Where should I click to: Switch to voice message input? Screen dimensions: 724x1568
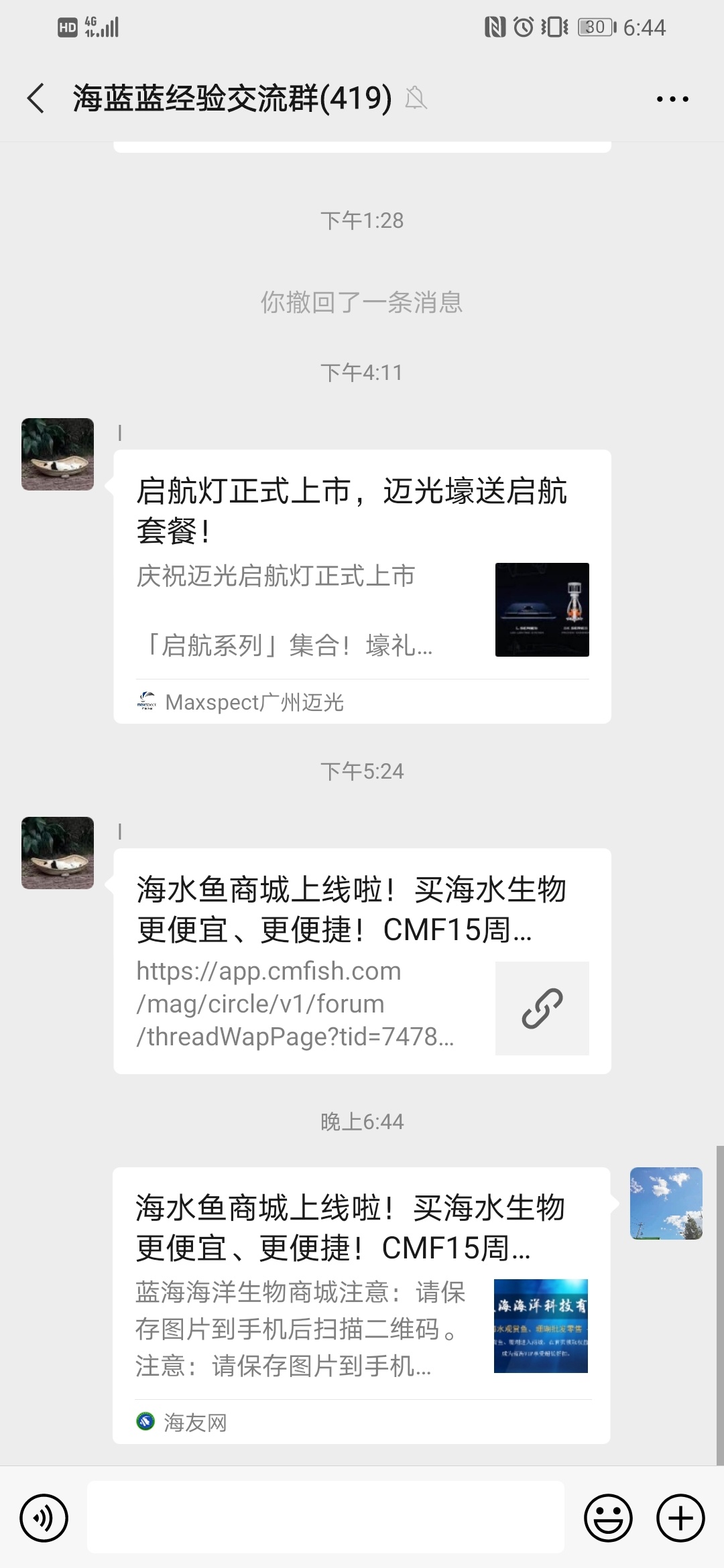(x=44, y=1518)
